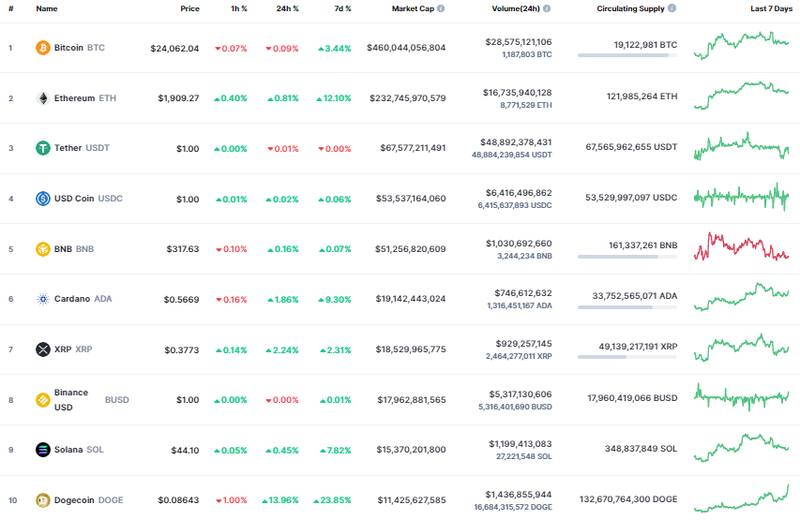Viewport: 800px width, 520px height.
Task: Open the BNB coin entry
Action: pos(62,249)
